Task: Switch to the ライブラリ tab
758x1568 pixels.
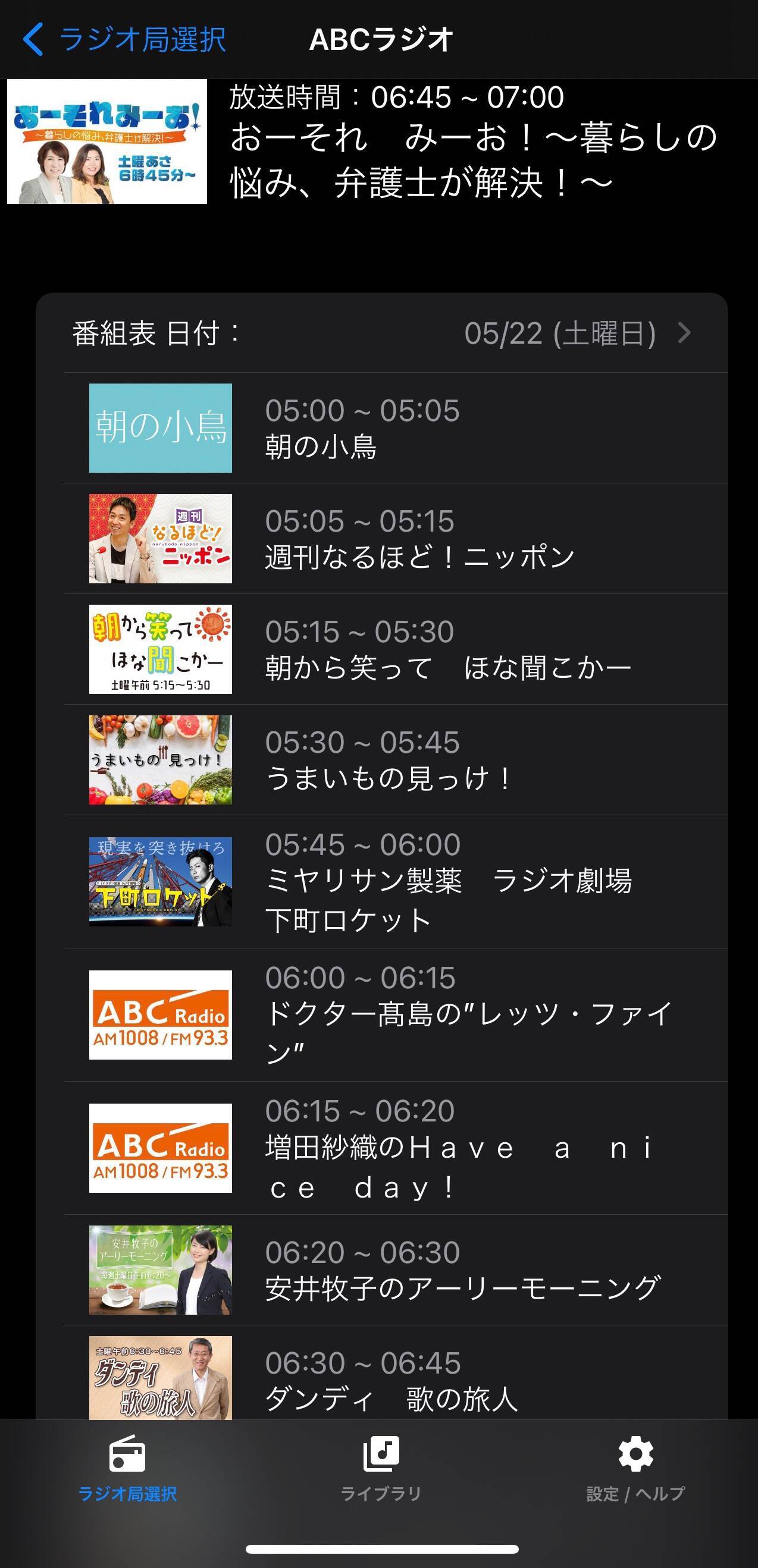Action: (381, 1468)
